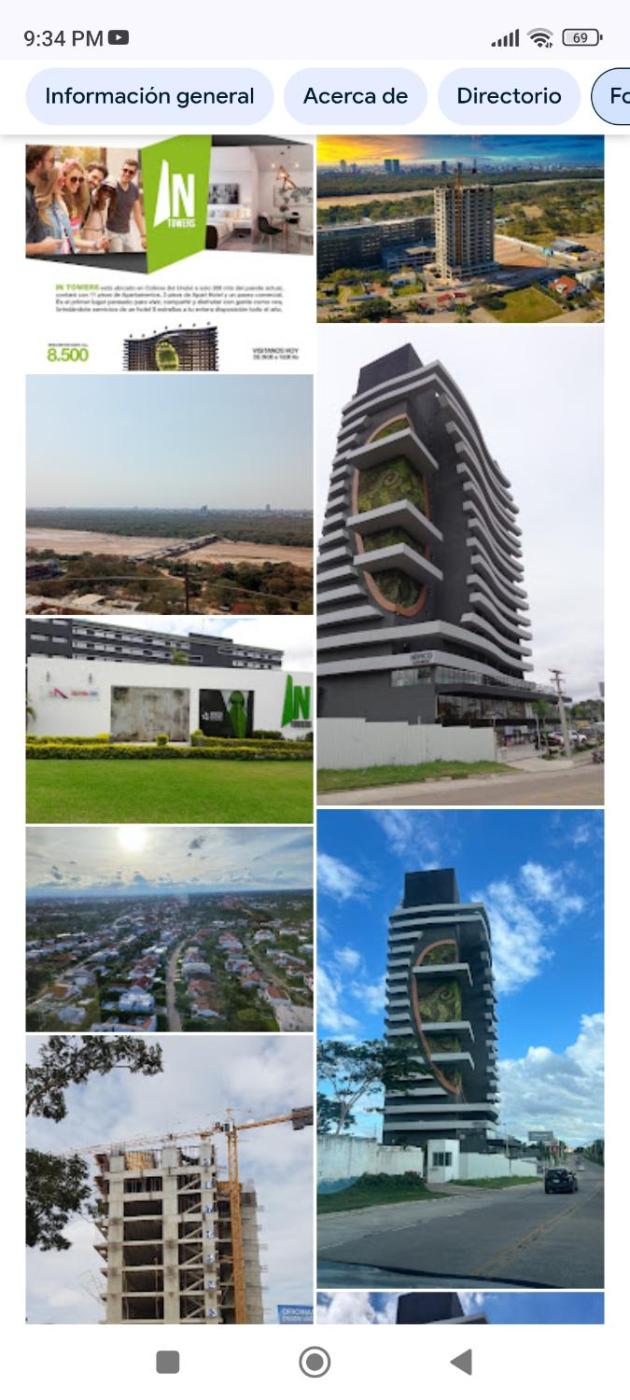Switch to the Información general tab
630x1400 pixels.
pos(149,97)
